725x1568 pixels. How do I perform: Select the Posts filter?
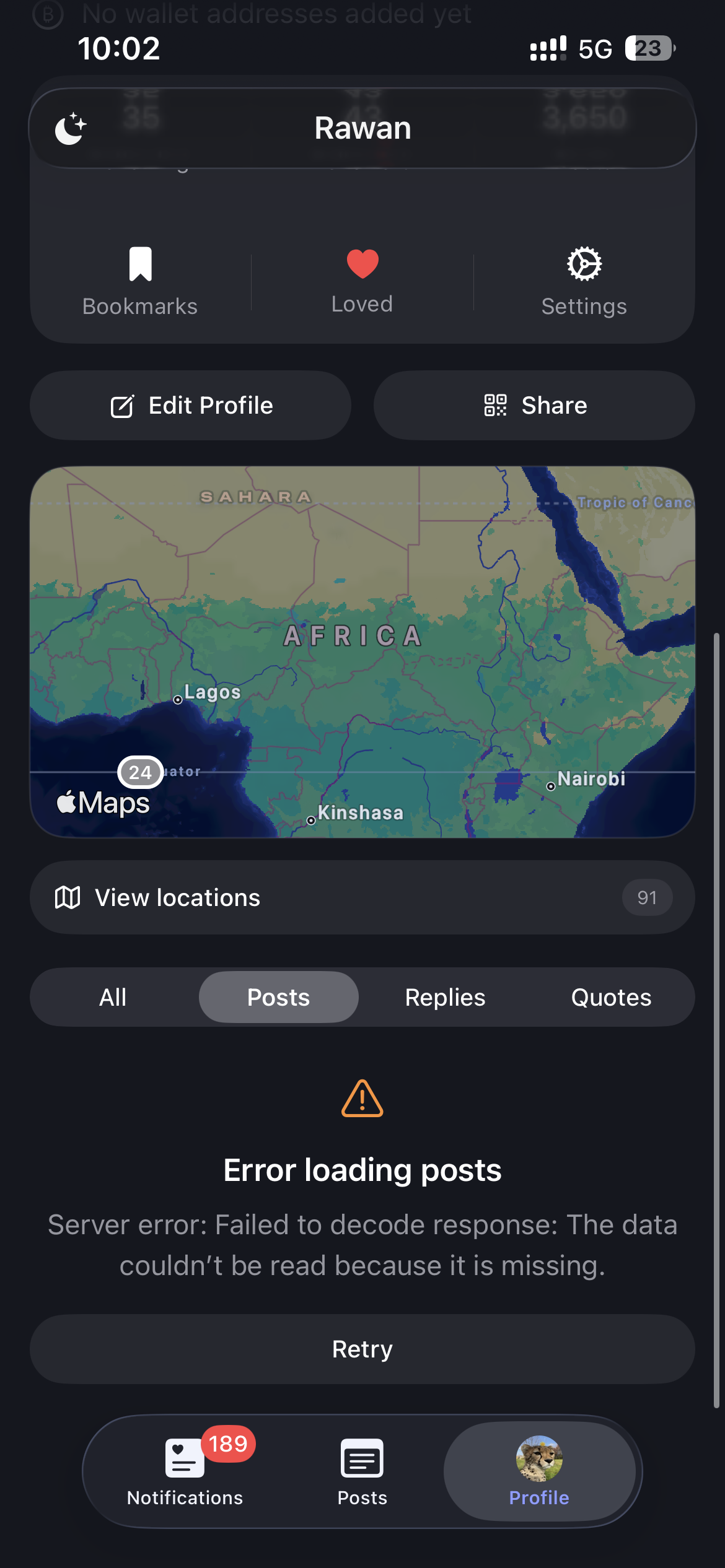279,997
